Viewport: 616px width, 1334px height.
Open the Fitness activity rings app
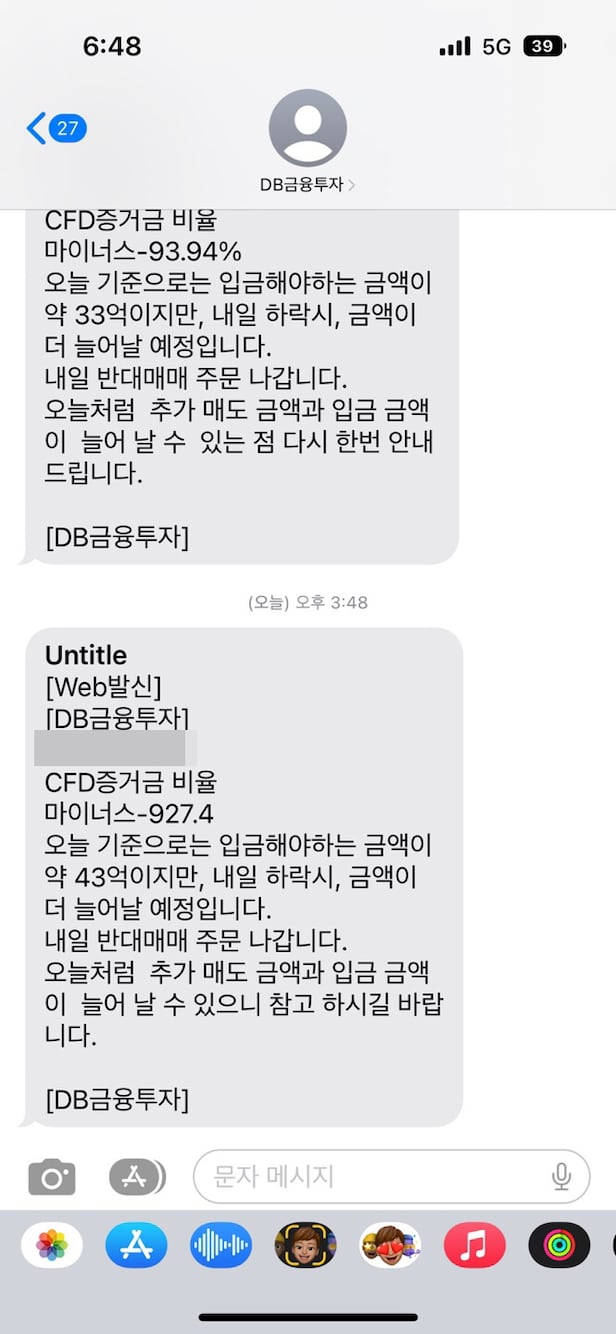point(559,1245)
